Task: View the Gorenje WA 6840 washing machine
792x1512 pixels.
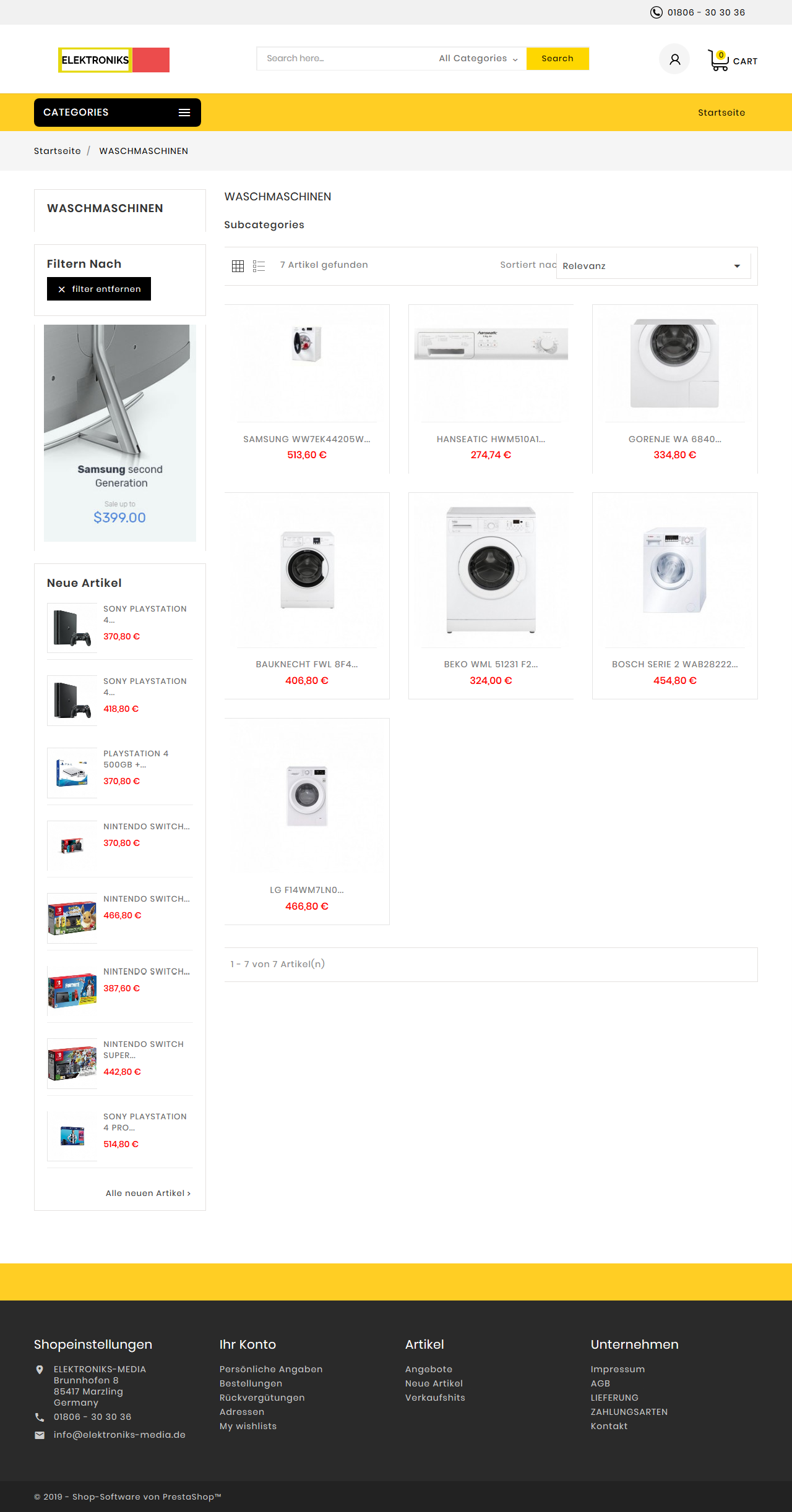Action: pyautogui.click(x=675, y=439)
